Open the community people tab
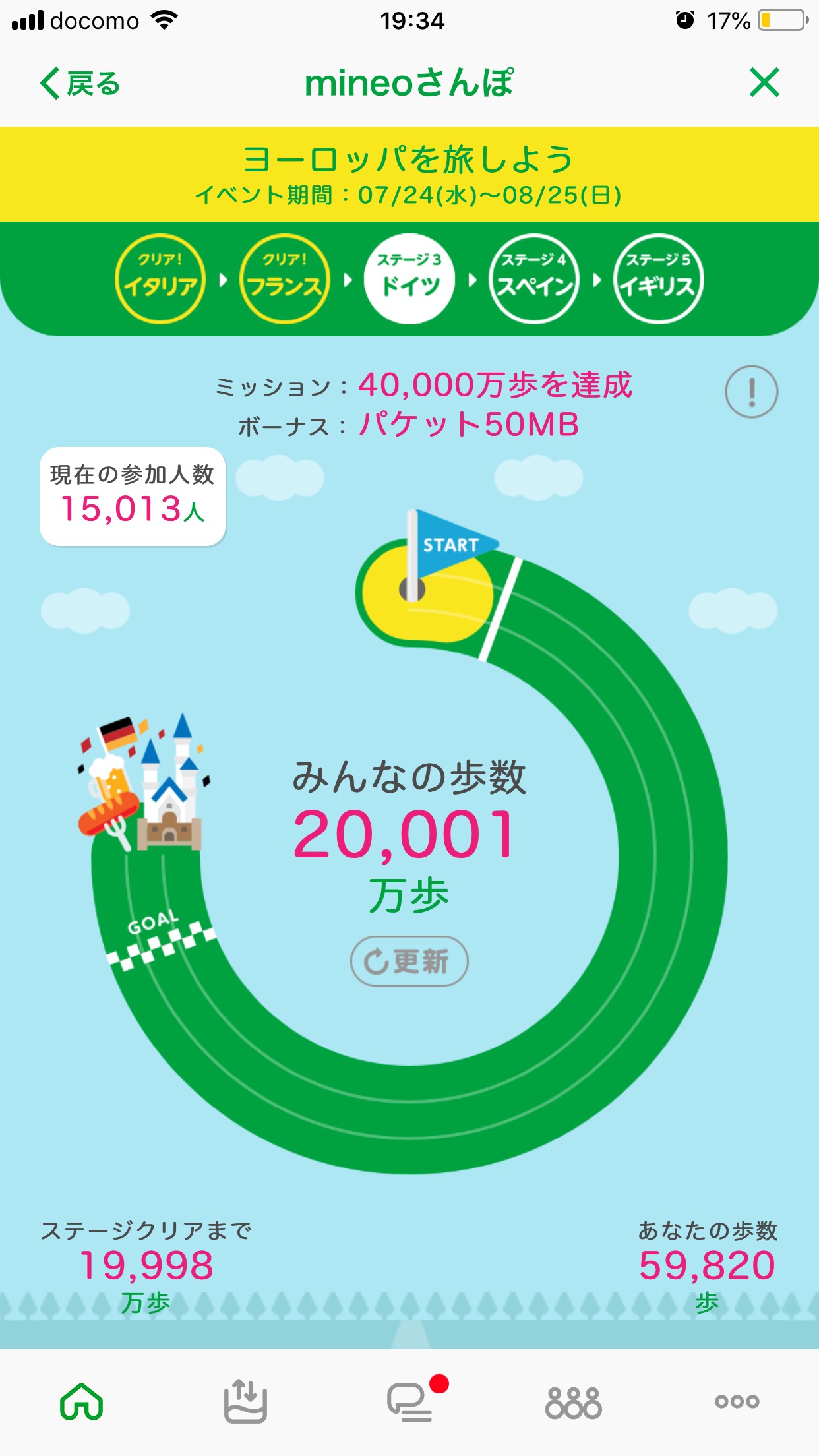 tap(573, 1402)
